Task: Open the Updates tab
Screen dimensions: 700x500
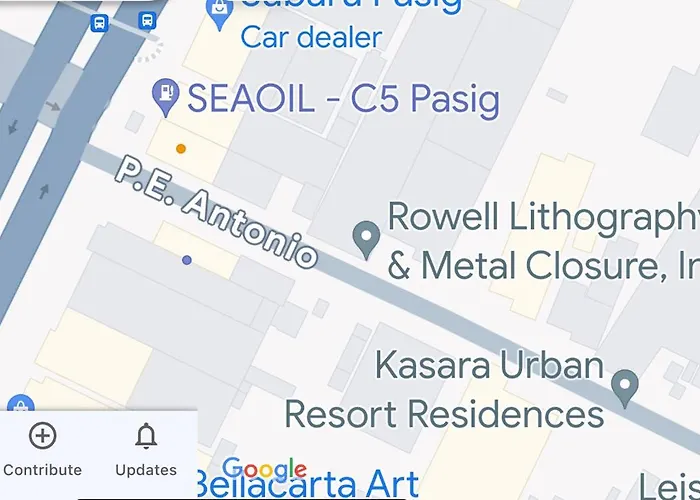Action: pyautogui.click(x=146, y=449)
